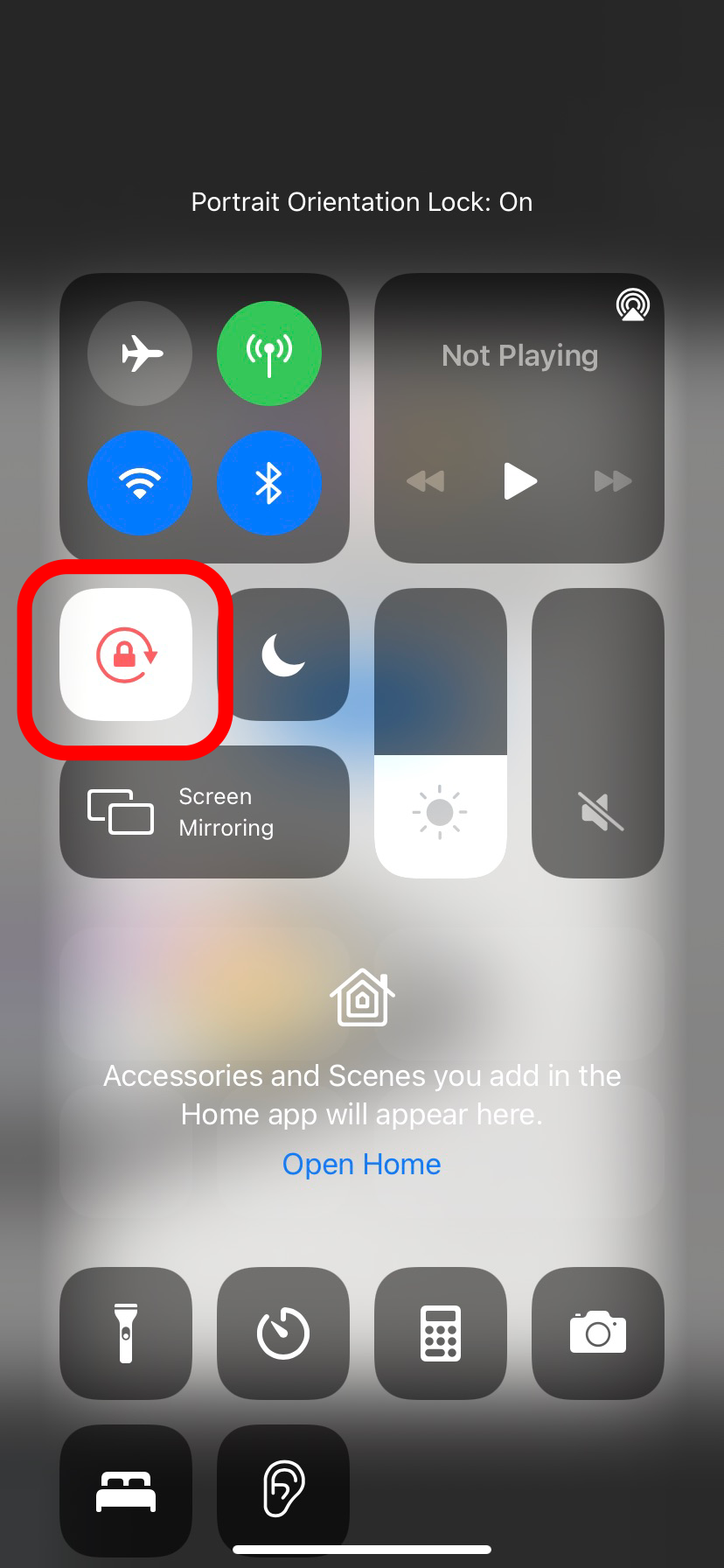Open the timer

coord(283,1333)
